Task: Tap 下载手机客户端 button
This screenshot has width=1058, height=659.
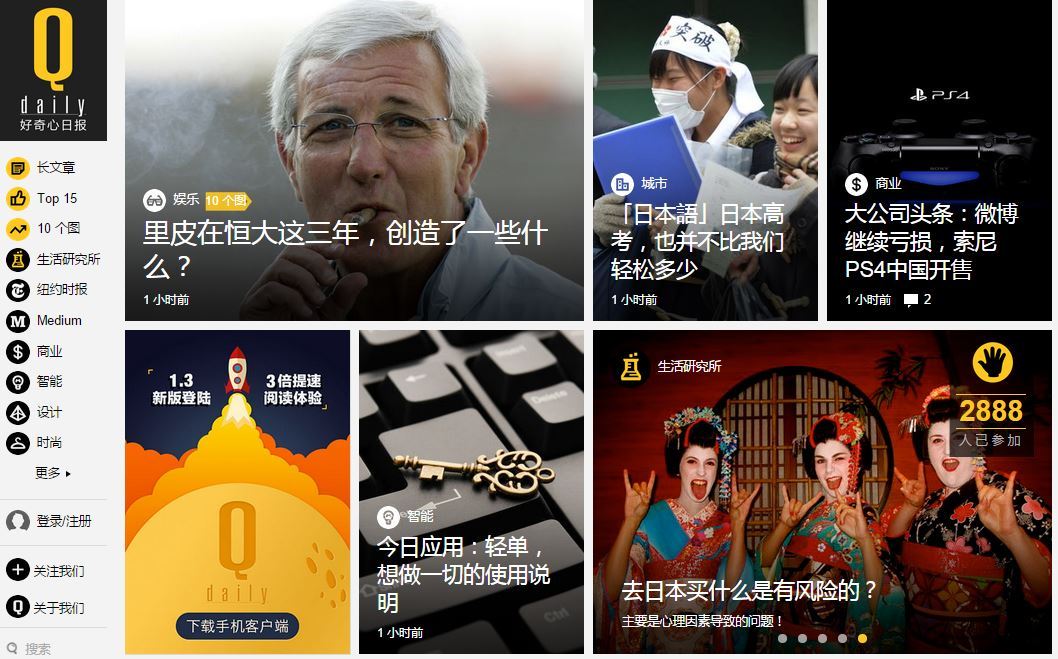Action: click(238, 626)
